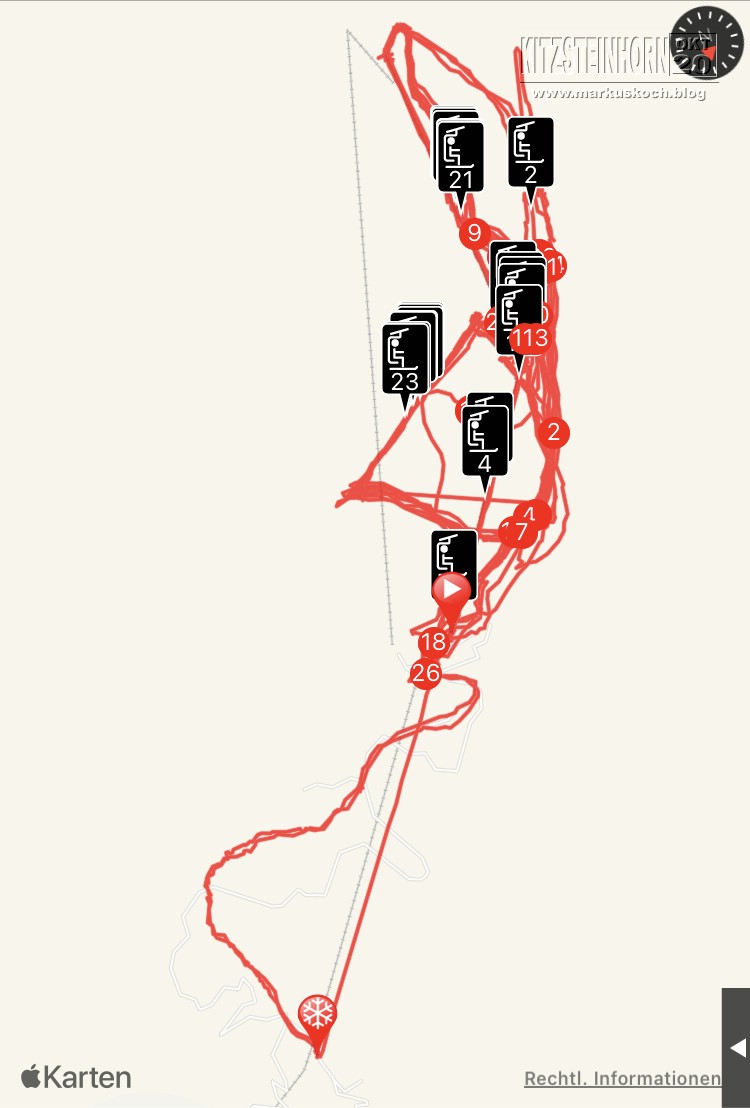Select the lift pin numbered 21
The height and width of the screenshot is (1108, 750).
461,158
